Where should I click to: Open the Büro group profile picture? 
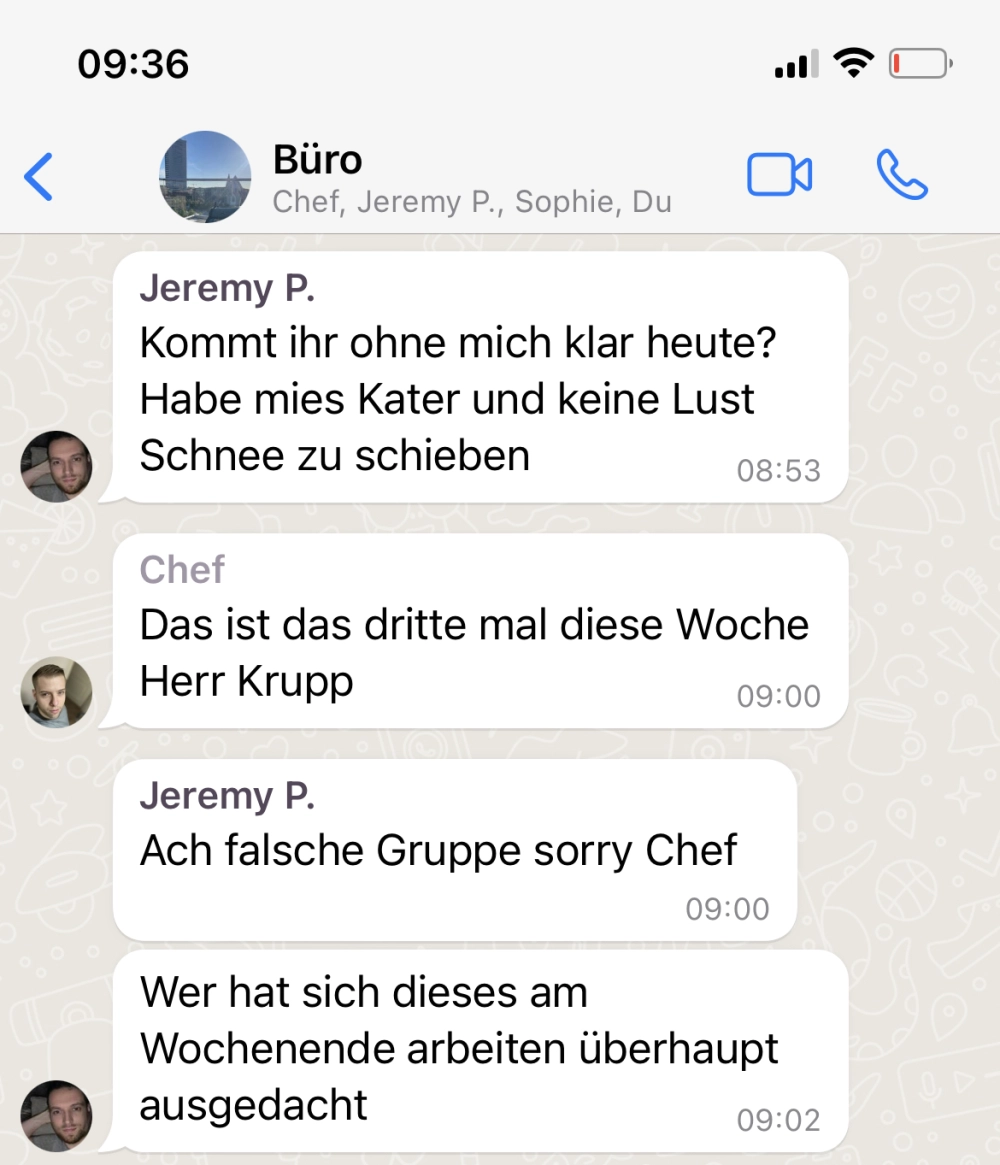click(x=205, y=177)
